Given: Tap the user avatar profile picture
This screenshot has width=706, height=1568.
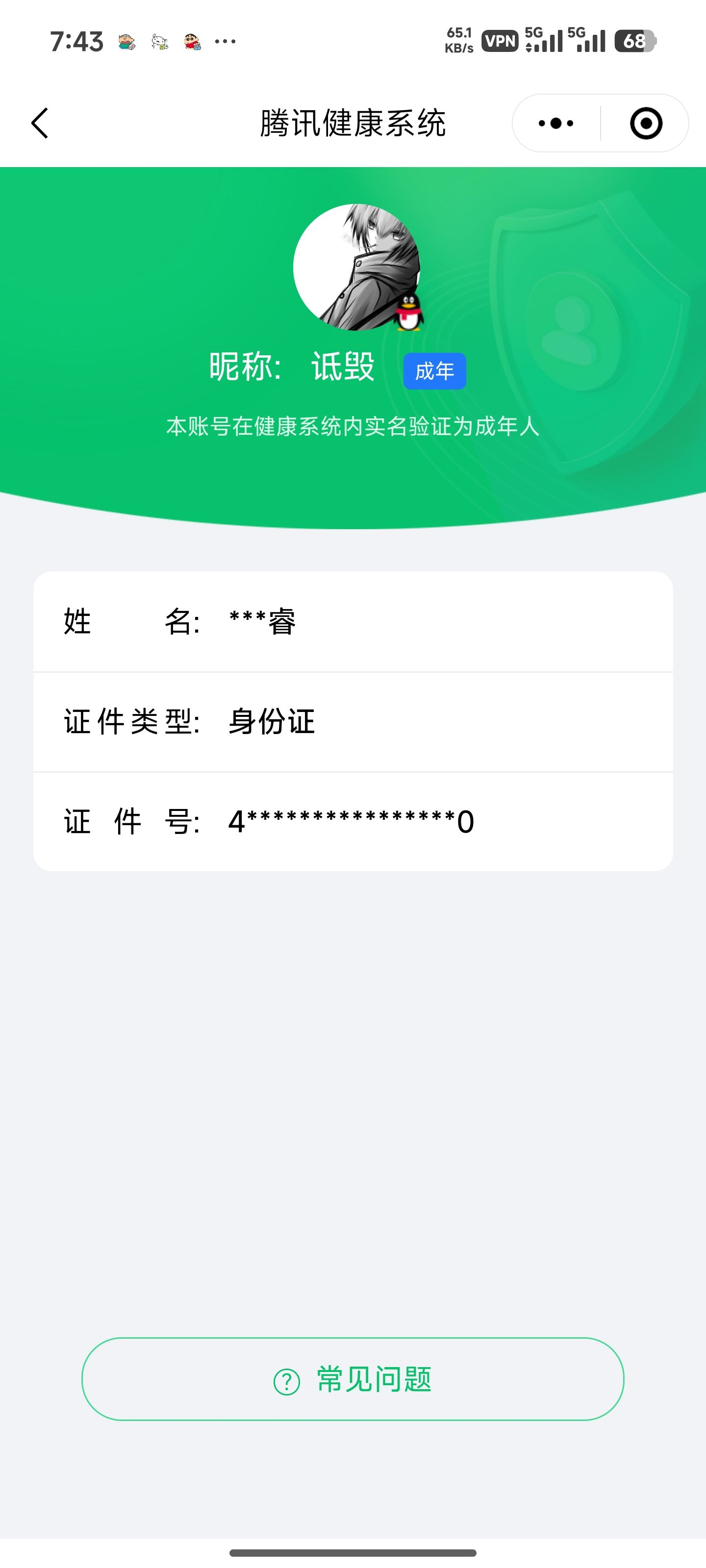Looking at the screenshot, I should [x=353, y=269].
